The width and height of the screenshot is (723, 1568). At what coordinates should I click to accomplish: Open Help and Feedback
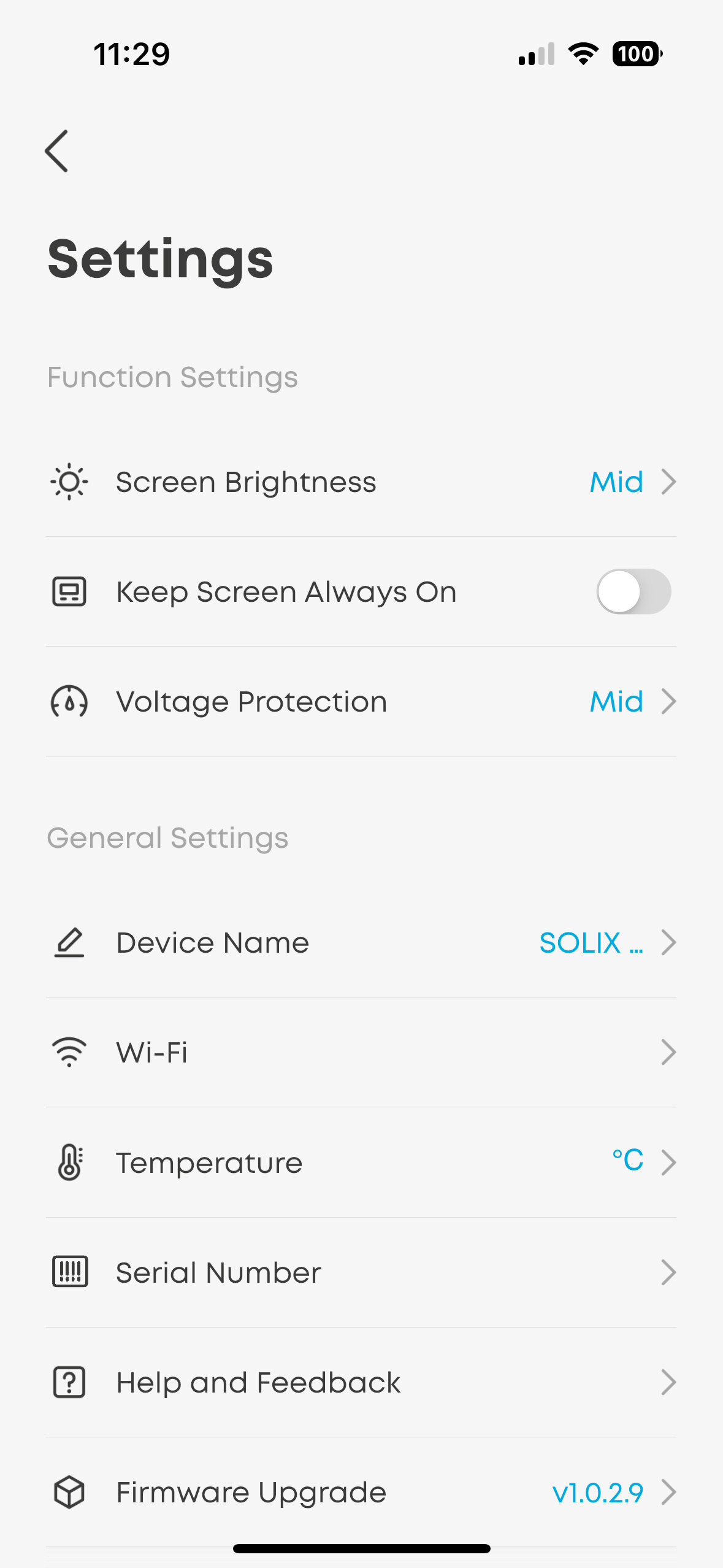coord(361,1383)
